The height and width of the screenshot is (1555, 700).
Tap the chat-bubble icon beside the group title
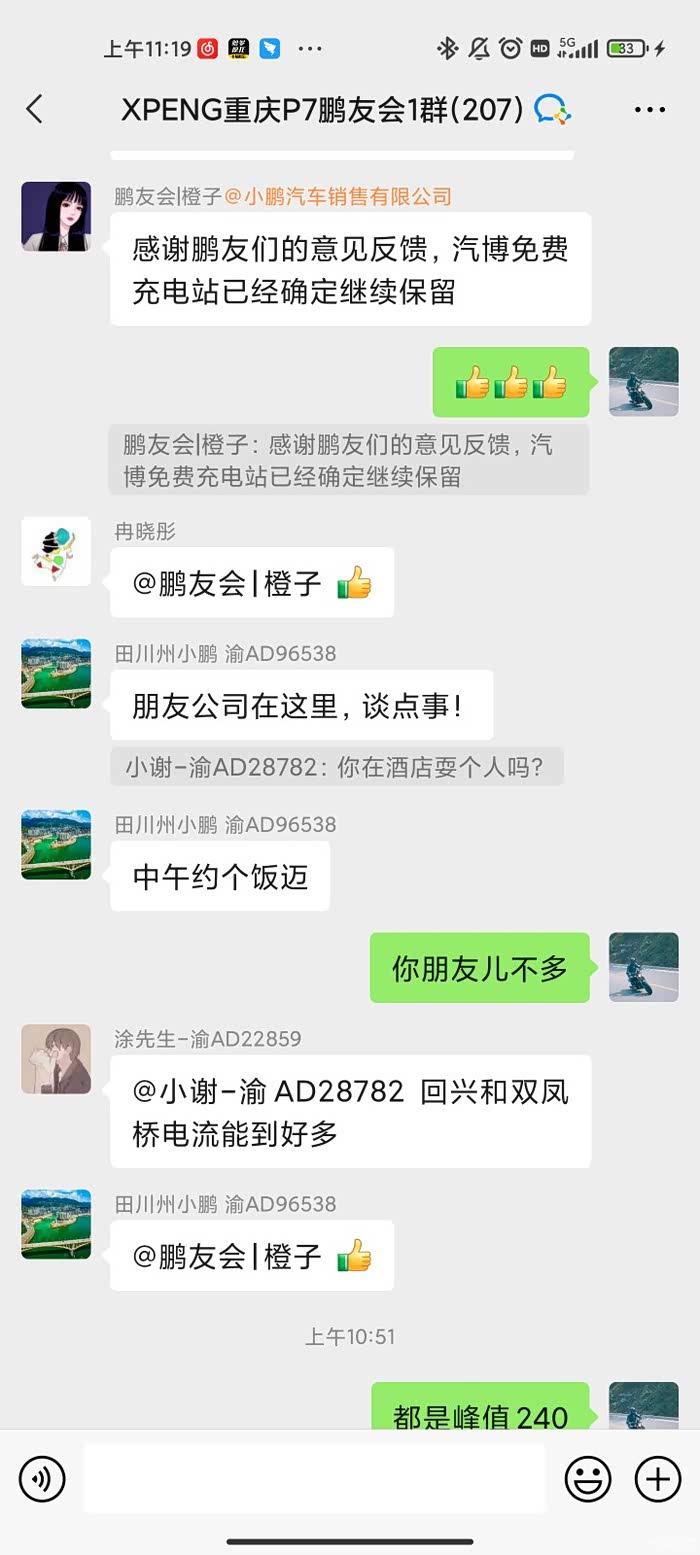point(552,109)
